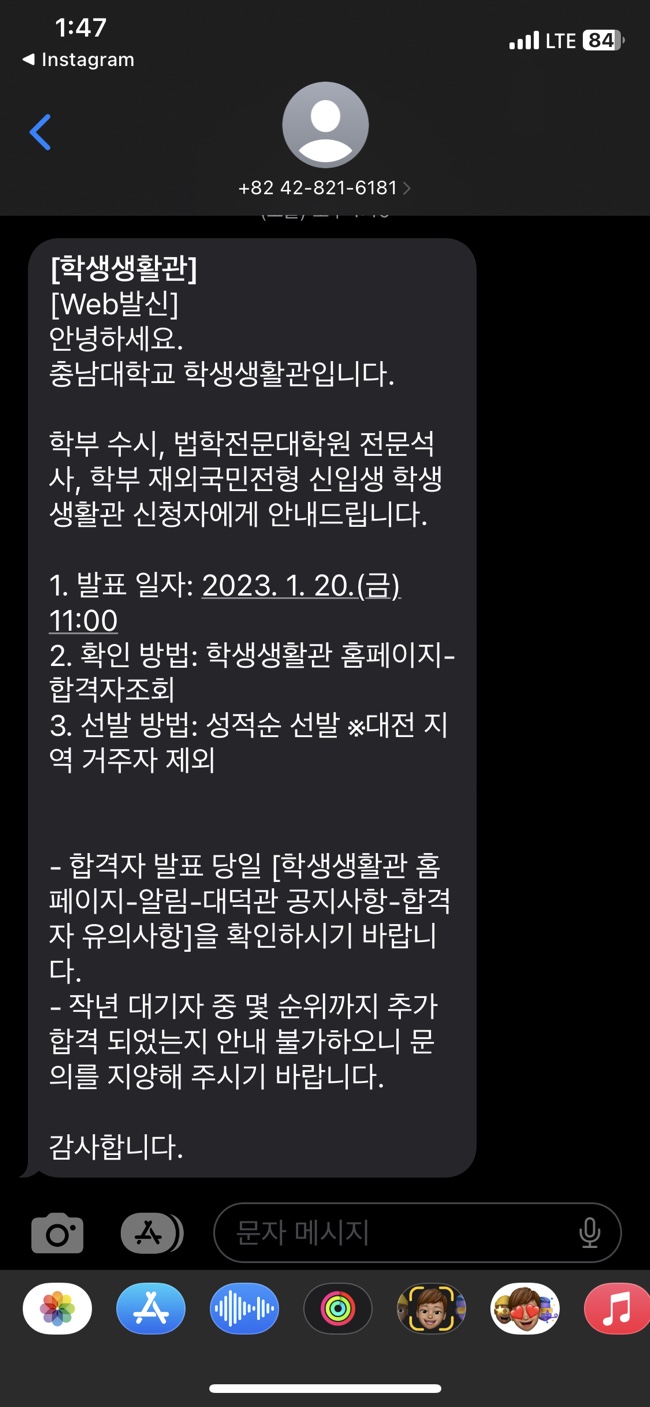Return to Instagram via the status bar
Viewport: 650px width, 1407px height.
coord(78,60)
